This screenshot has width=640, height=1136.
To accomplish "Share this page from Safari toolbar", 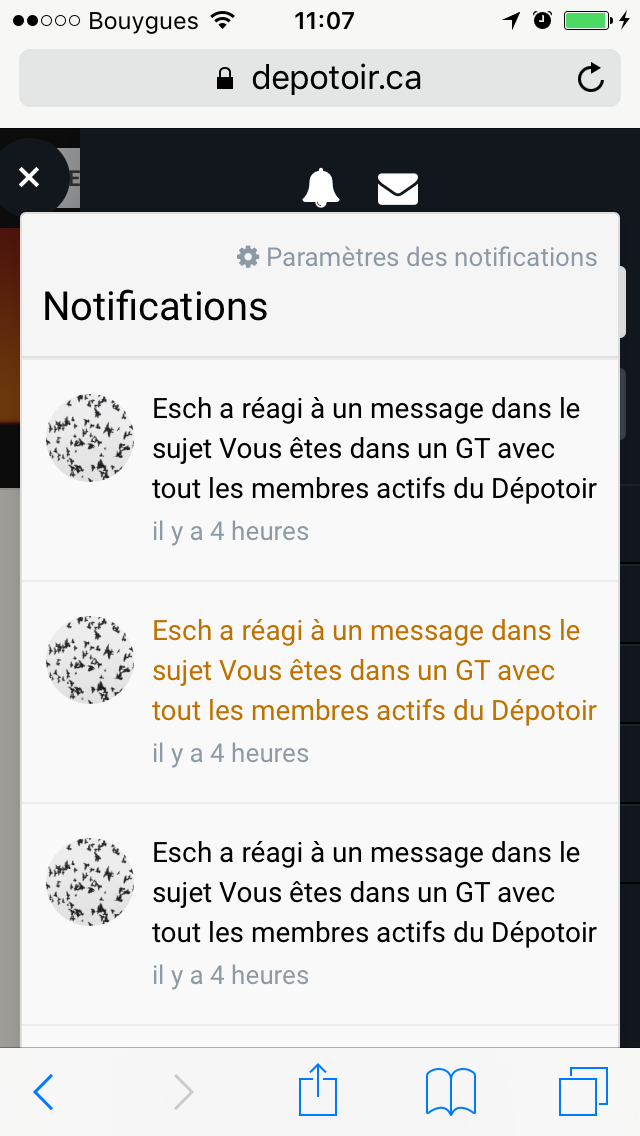I will pos(318,1089).
